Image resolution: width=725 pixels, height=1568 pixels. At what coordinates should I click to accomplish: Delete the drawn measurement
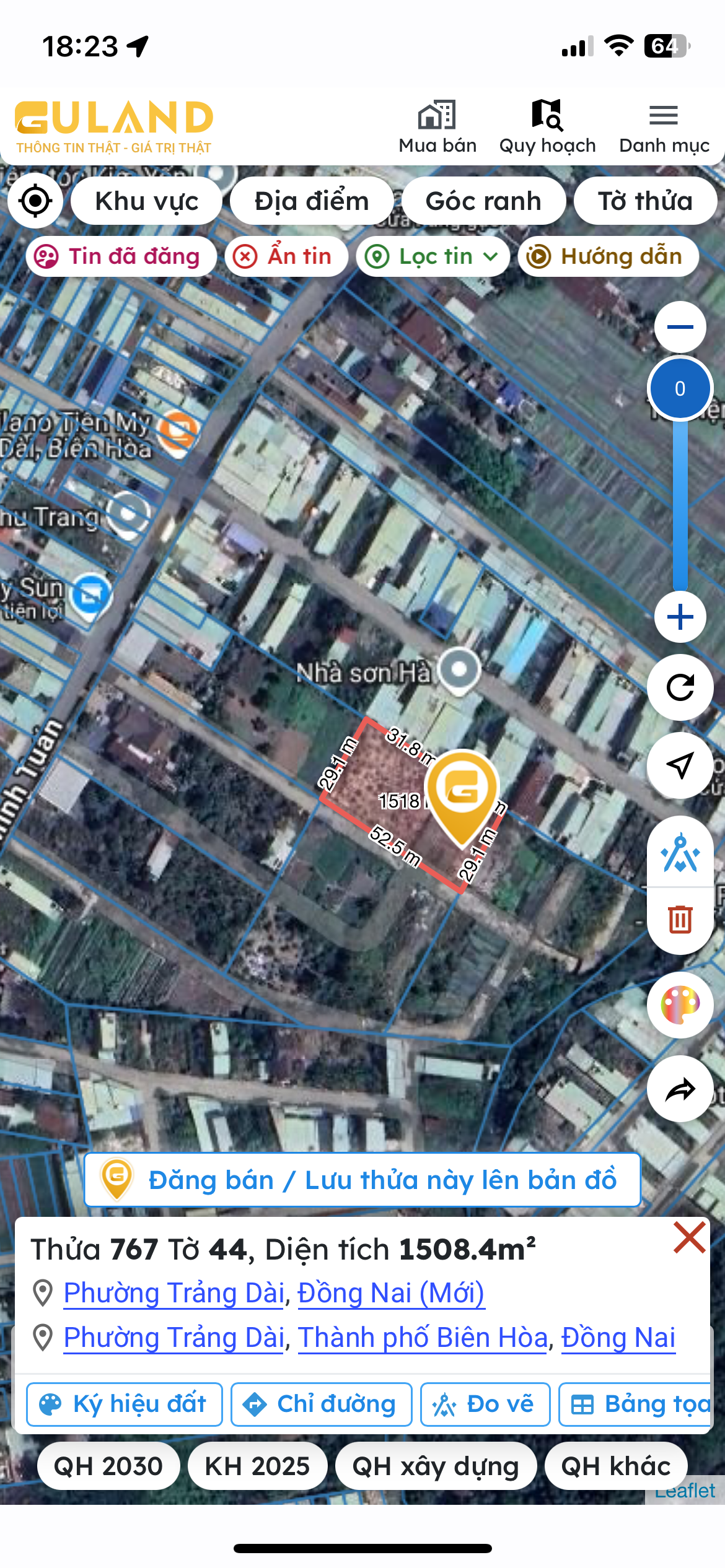[680, 919]
